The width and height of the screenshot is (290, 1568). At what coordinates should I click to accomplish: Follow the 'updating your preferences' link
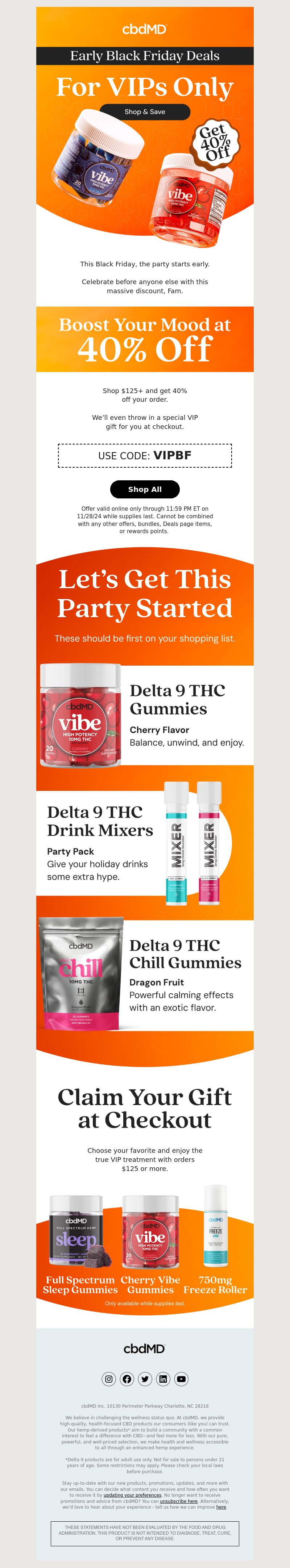(x=132, y=1495)
